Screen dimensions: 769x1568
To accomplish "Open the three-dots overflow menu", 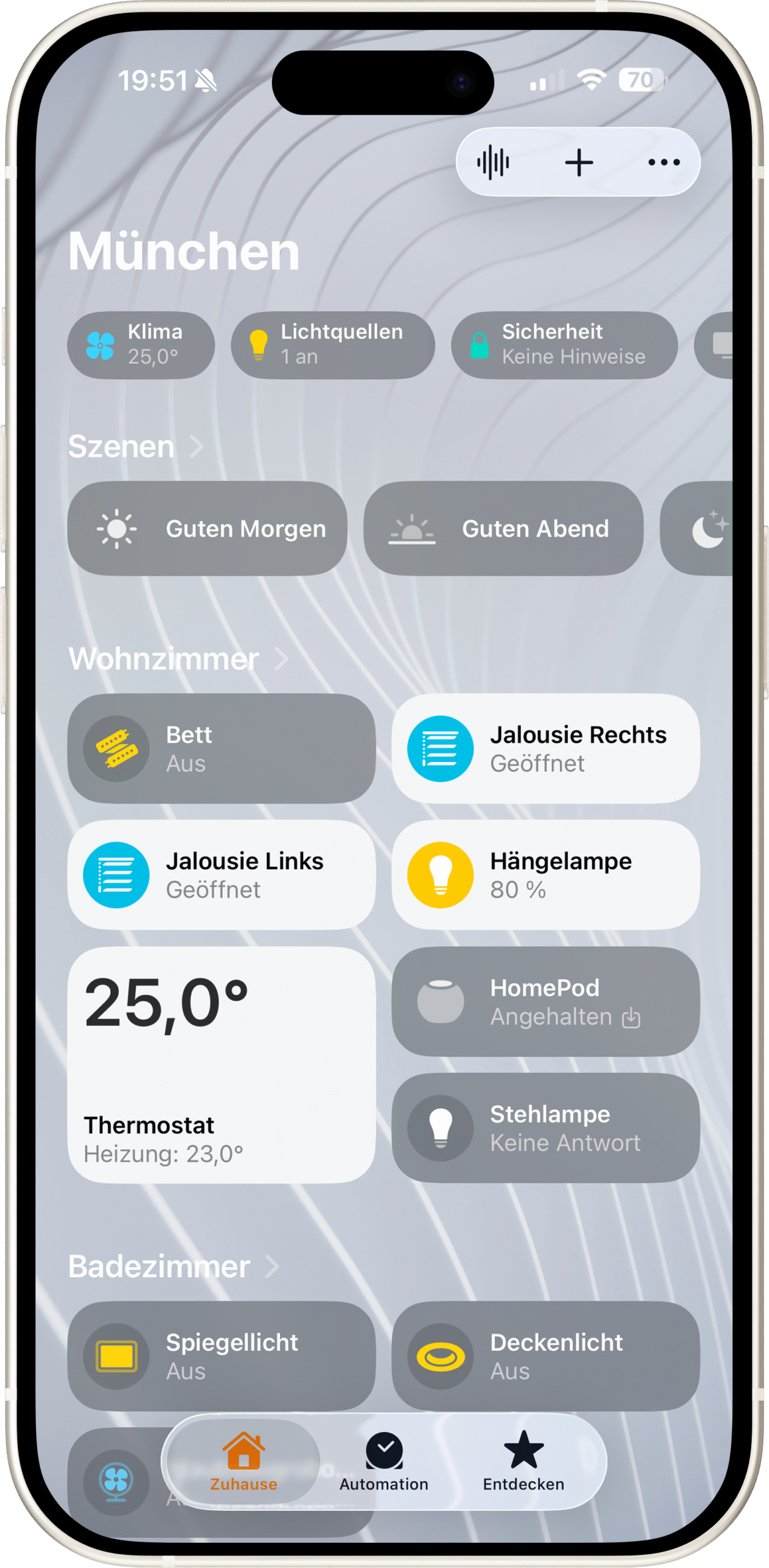I will (x=664, y=163).
